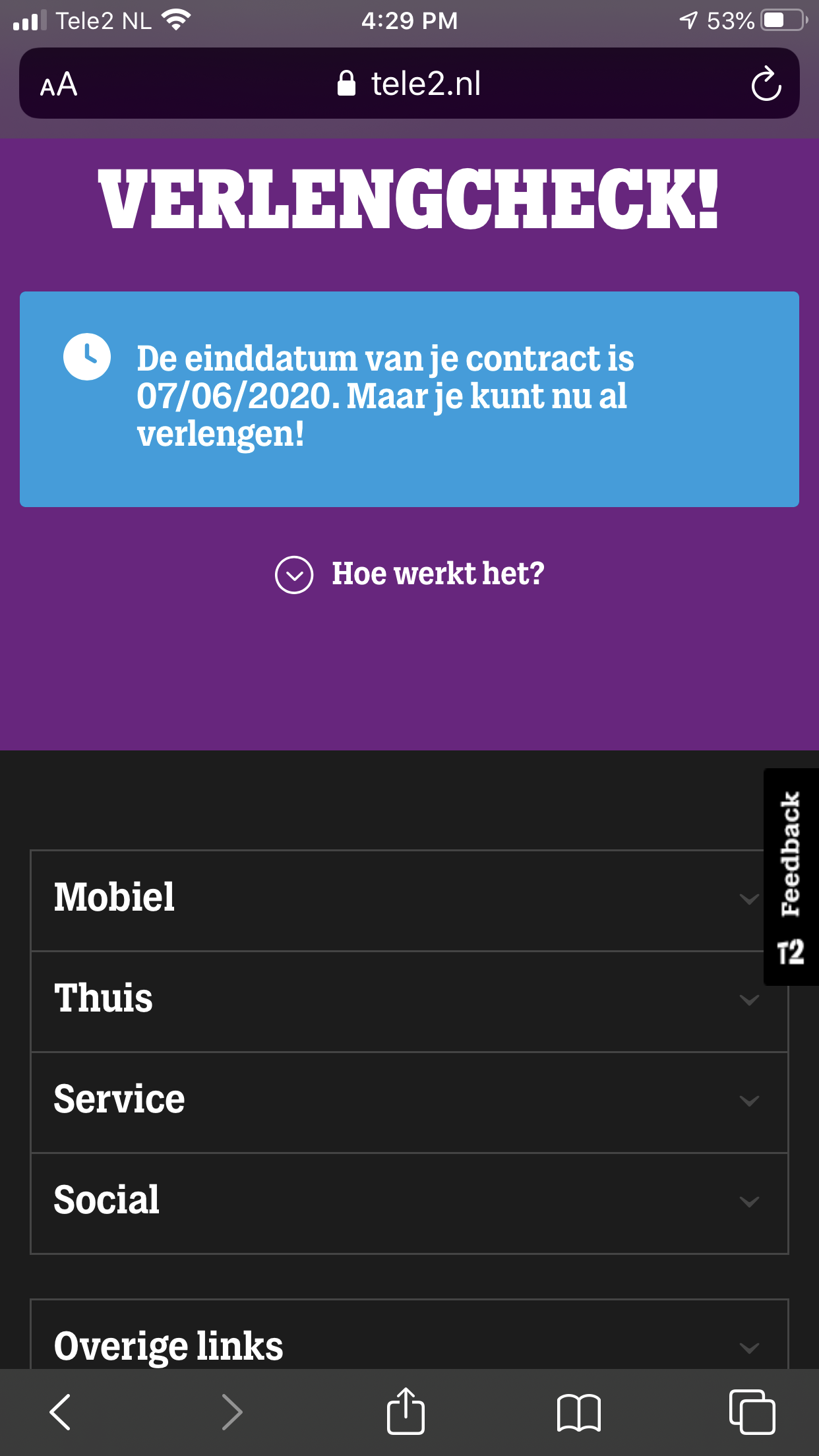819x1456 pixels.
Task: Show all open Safari tabs
Action: [752, 1412]
